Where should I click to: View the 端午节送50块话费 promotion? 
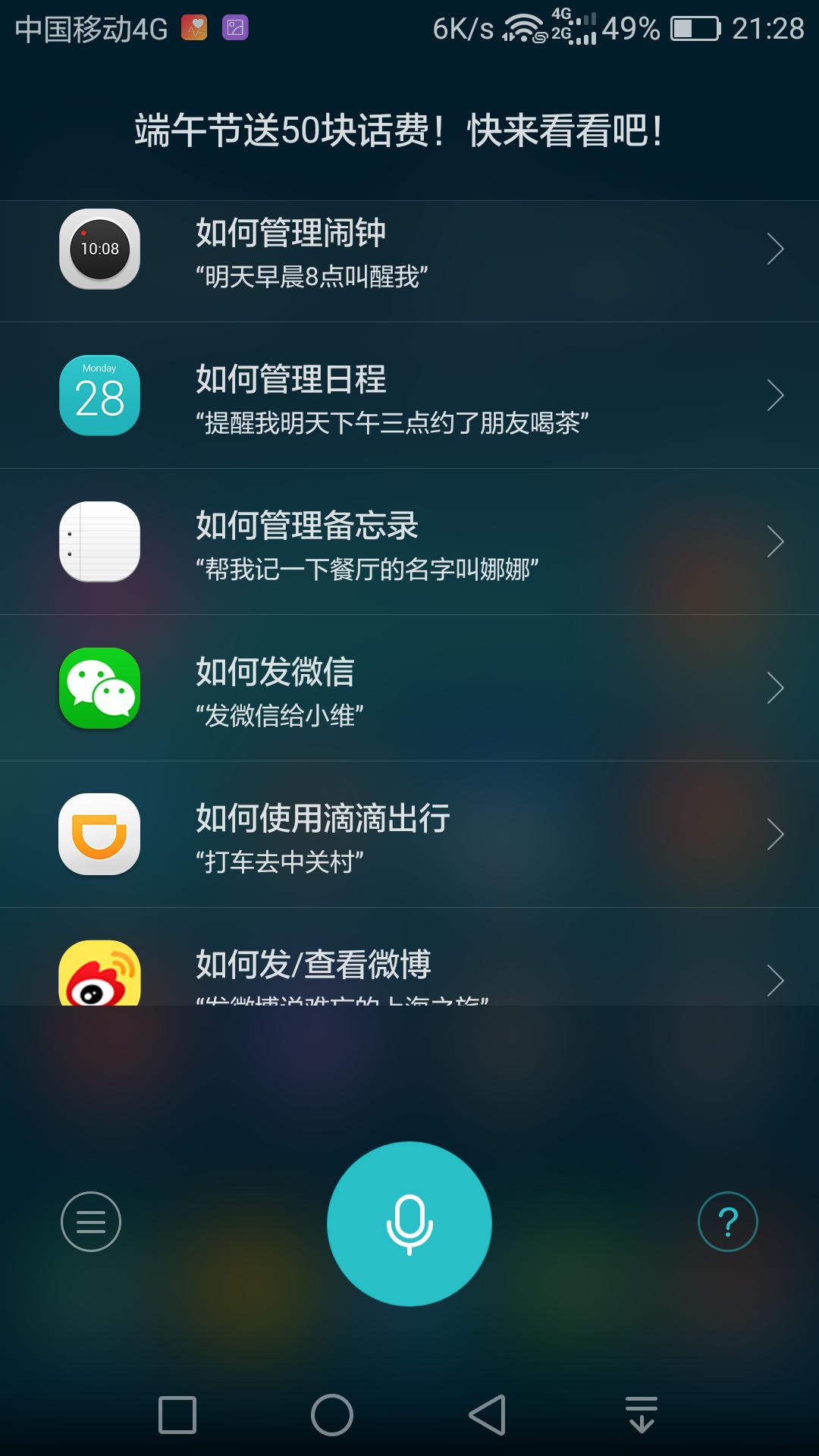coord(399,130)
